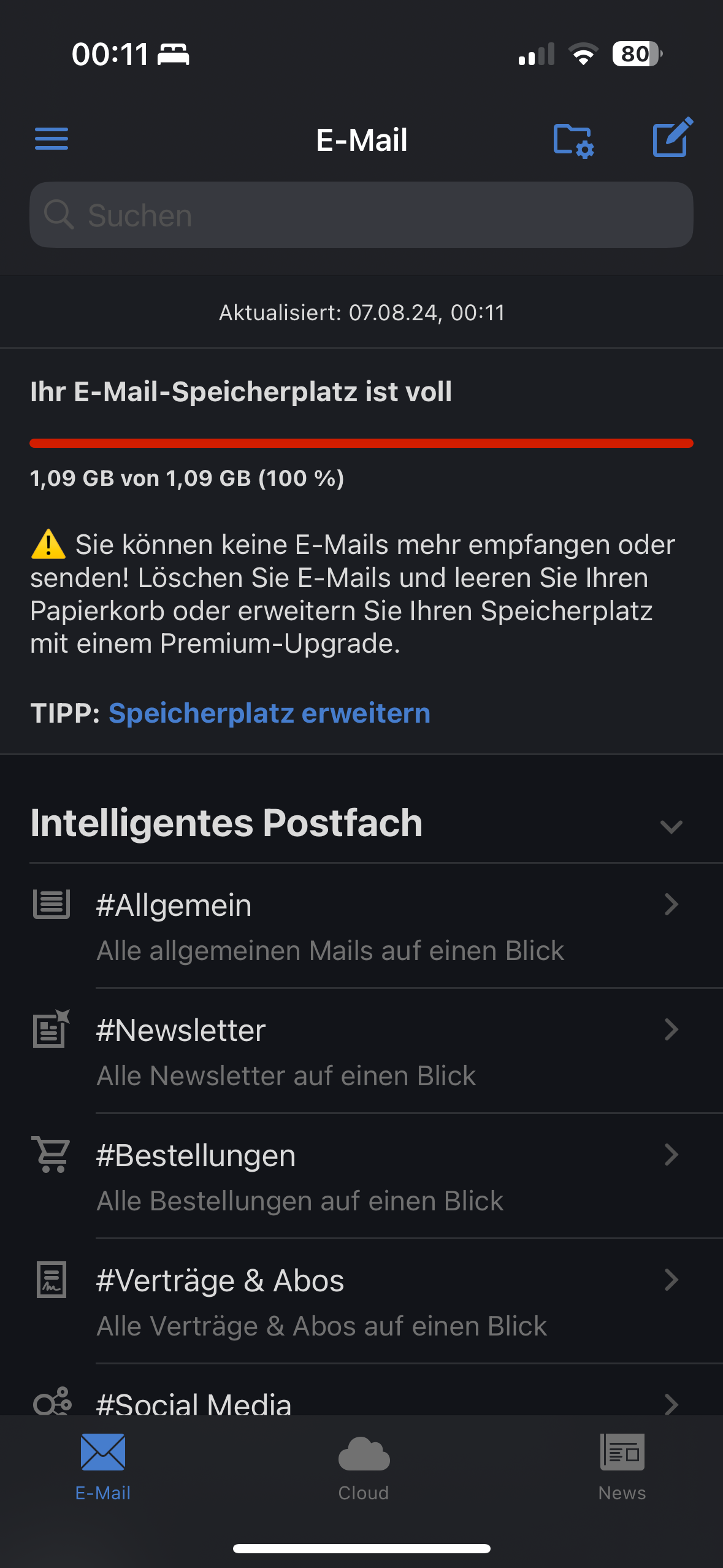Compose a new email

point(673,138)
